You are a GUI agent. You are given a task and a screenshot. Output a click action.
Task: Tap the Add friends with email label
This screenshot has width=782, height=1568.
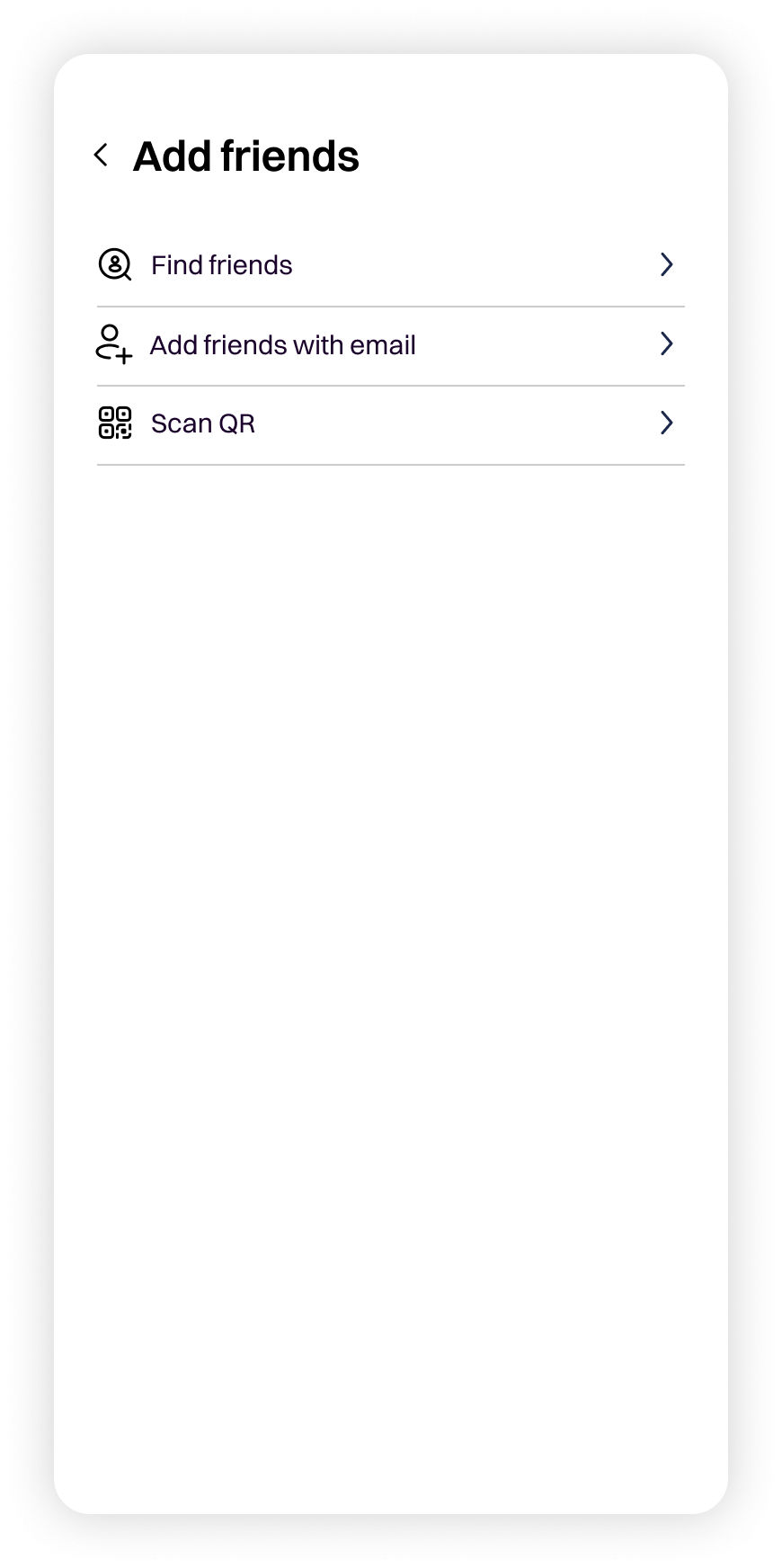click(x=283, y=343)
